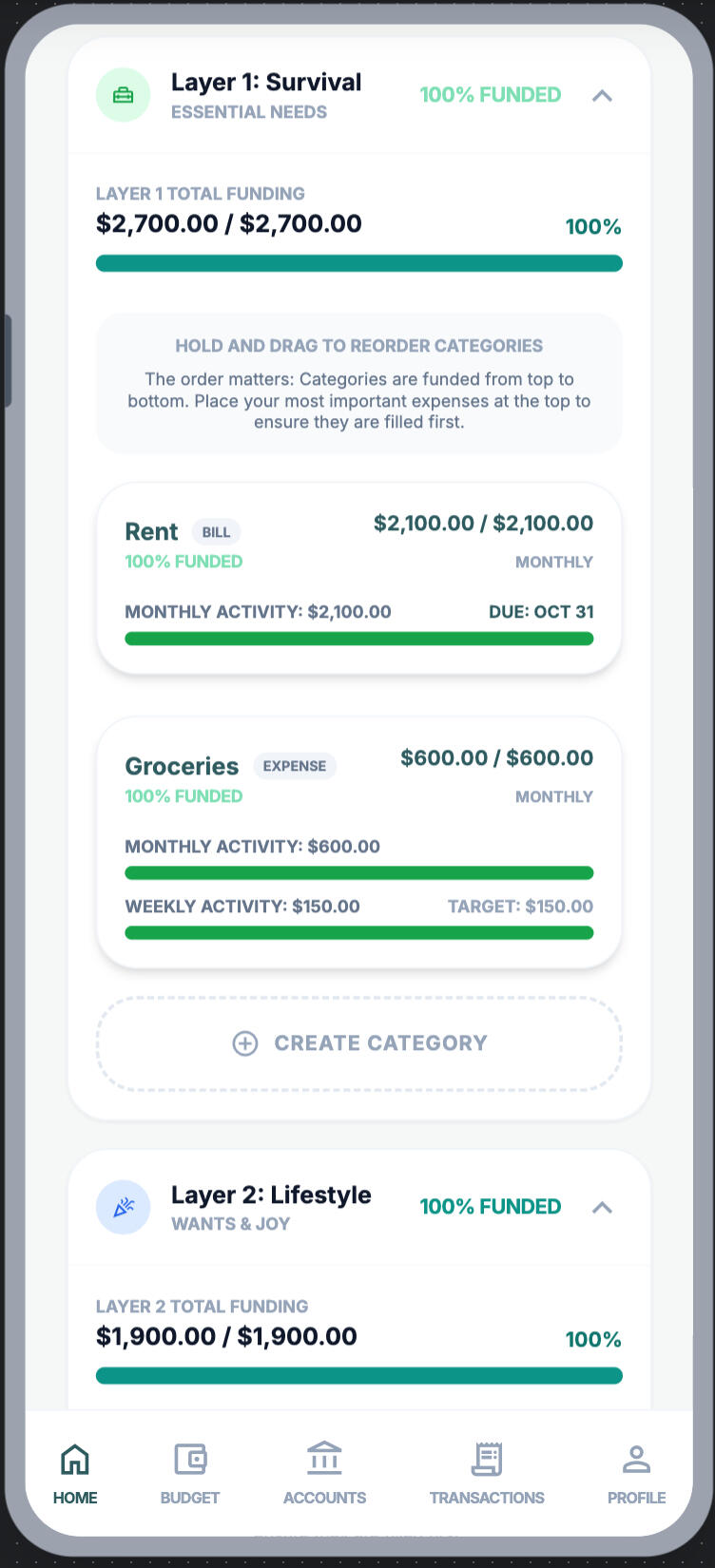715x1568 pixels.
Task: Switch to the Budget tab
Action: (190, 1474)
